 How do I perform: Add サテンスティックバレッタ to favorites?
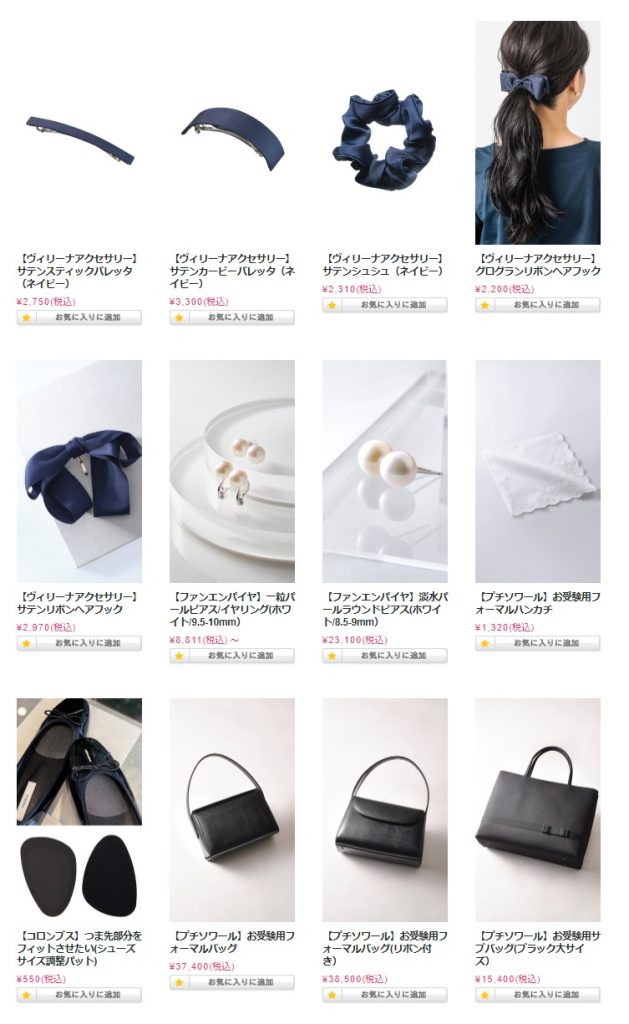tap(79, 318)
